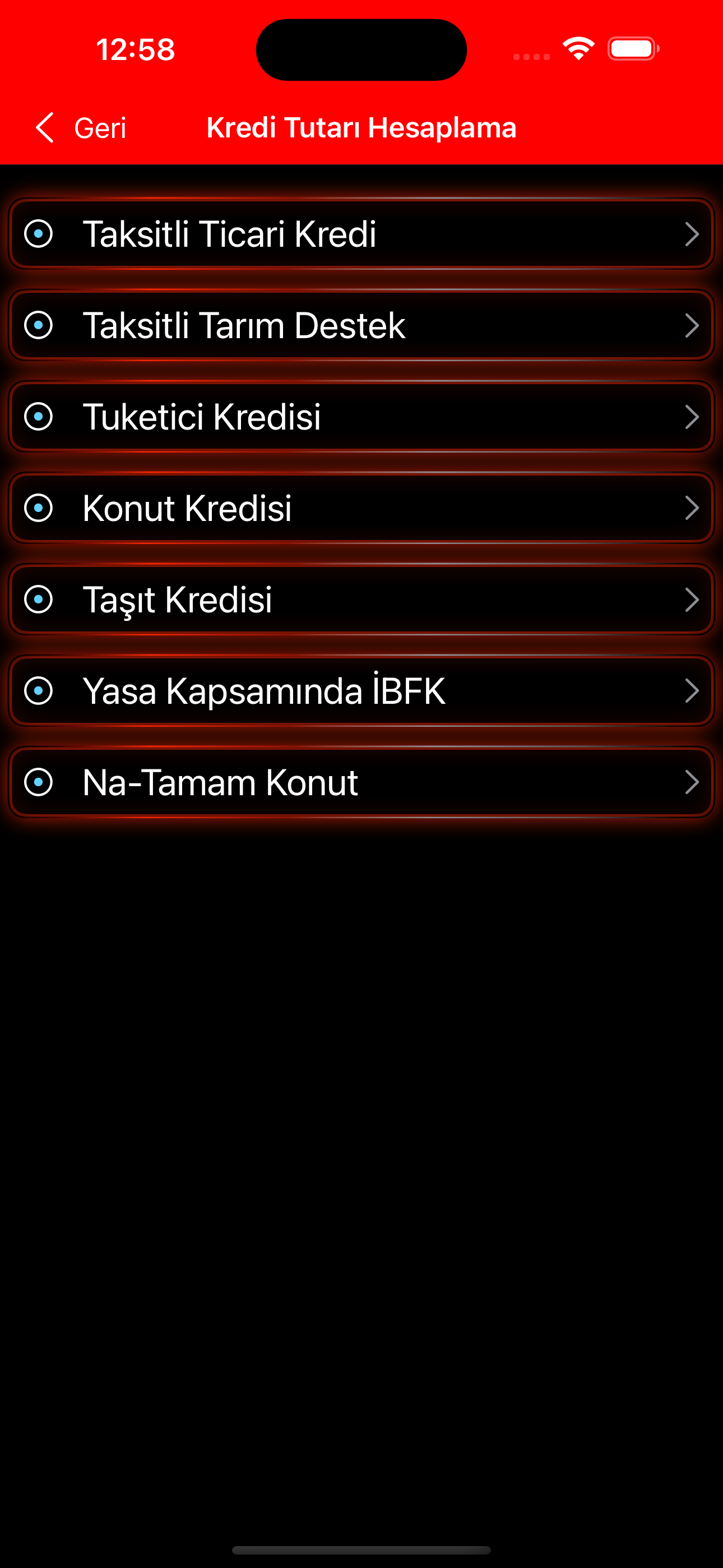Tap the battery indicator icon
This screenshot has height=1568, width=723.
pyautogui.click(x=632, y=49)
